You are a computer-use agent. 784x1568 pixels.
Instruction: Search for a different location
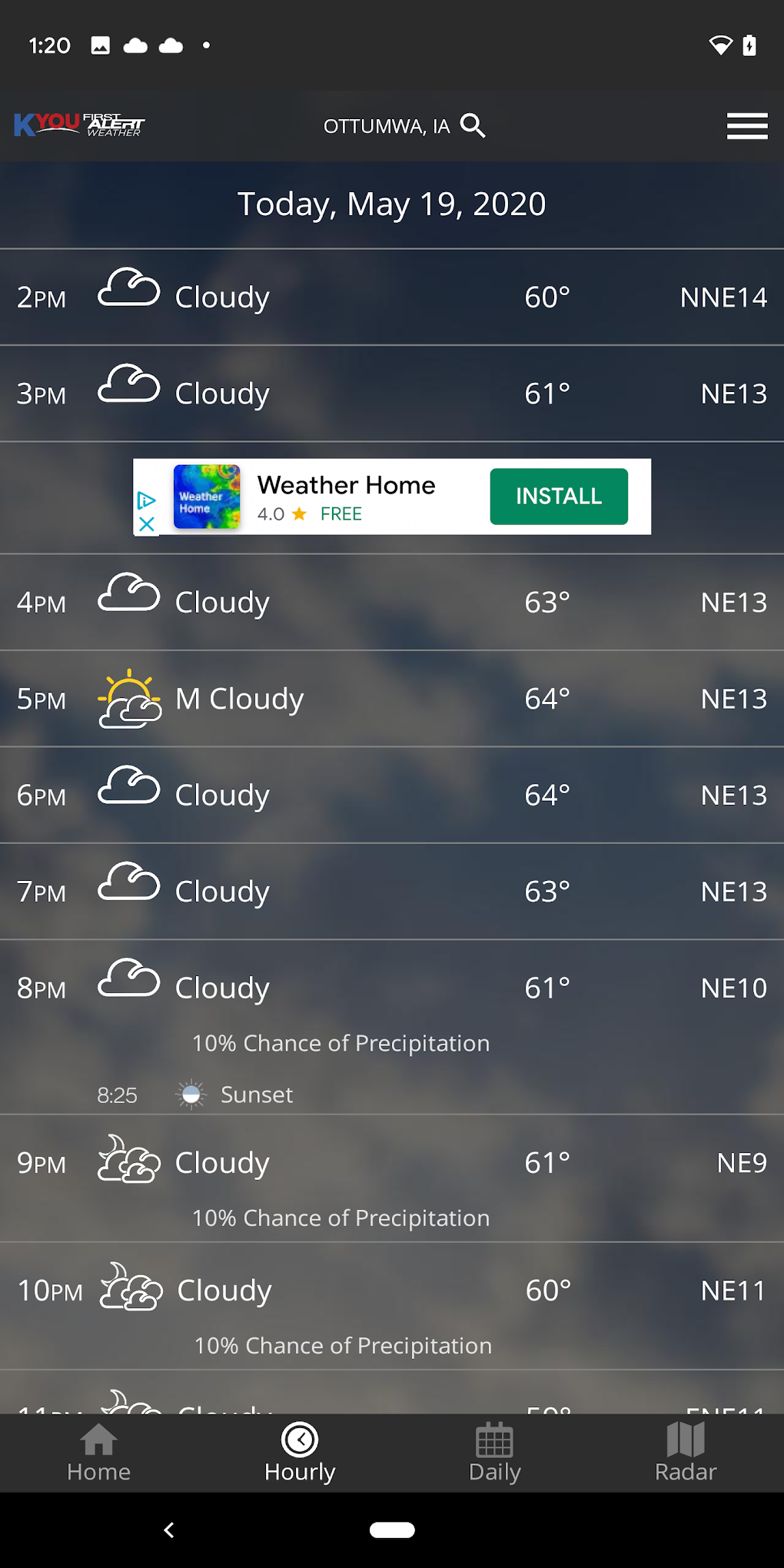(473, 125)
